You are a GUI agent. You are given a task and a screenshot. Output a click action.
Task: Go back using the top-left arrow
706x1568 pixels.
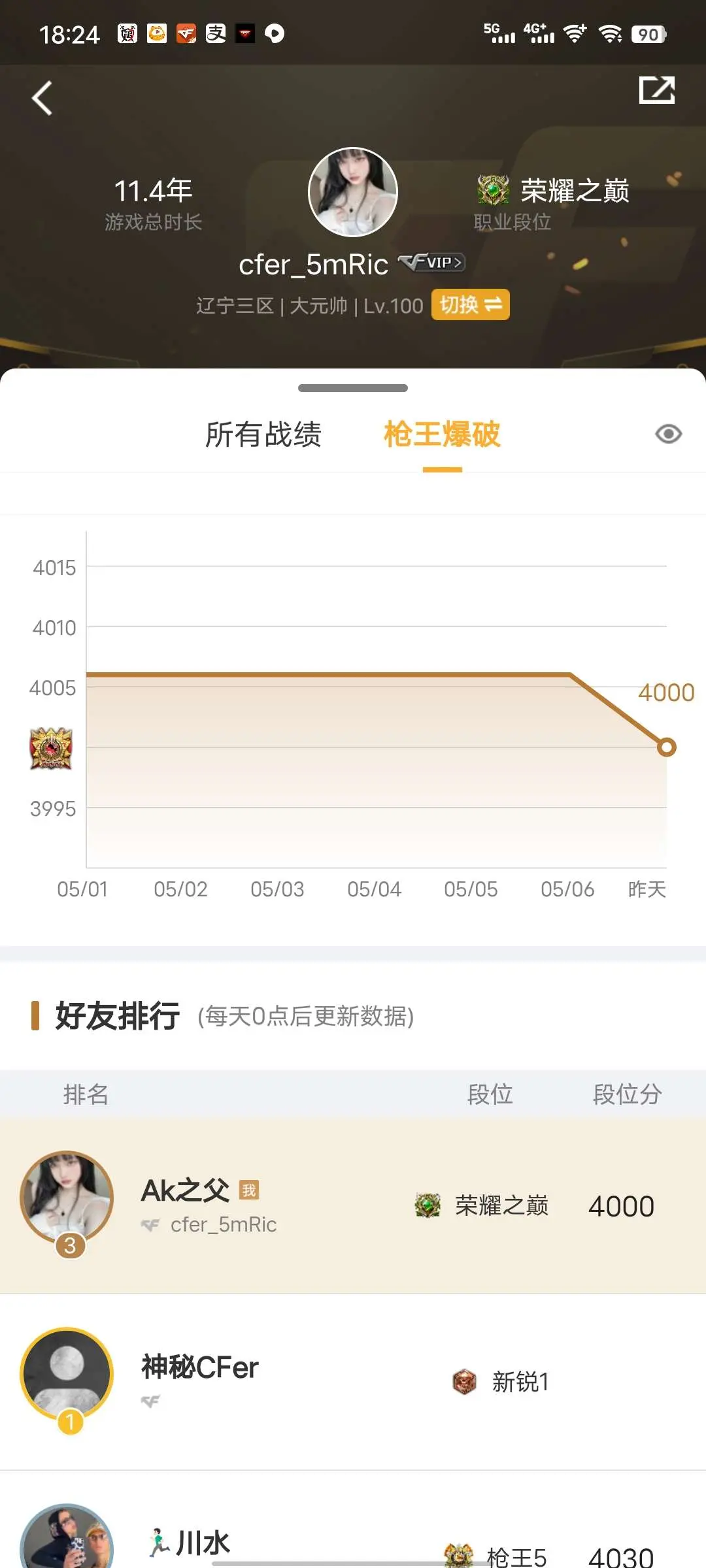[x=42, y=99]
